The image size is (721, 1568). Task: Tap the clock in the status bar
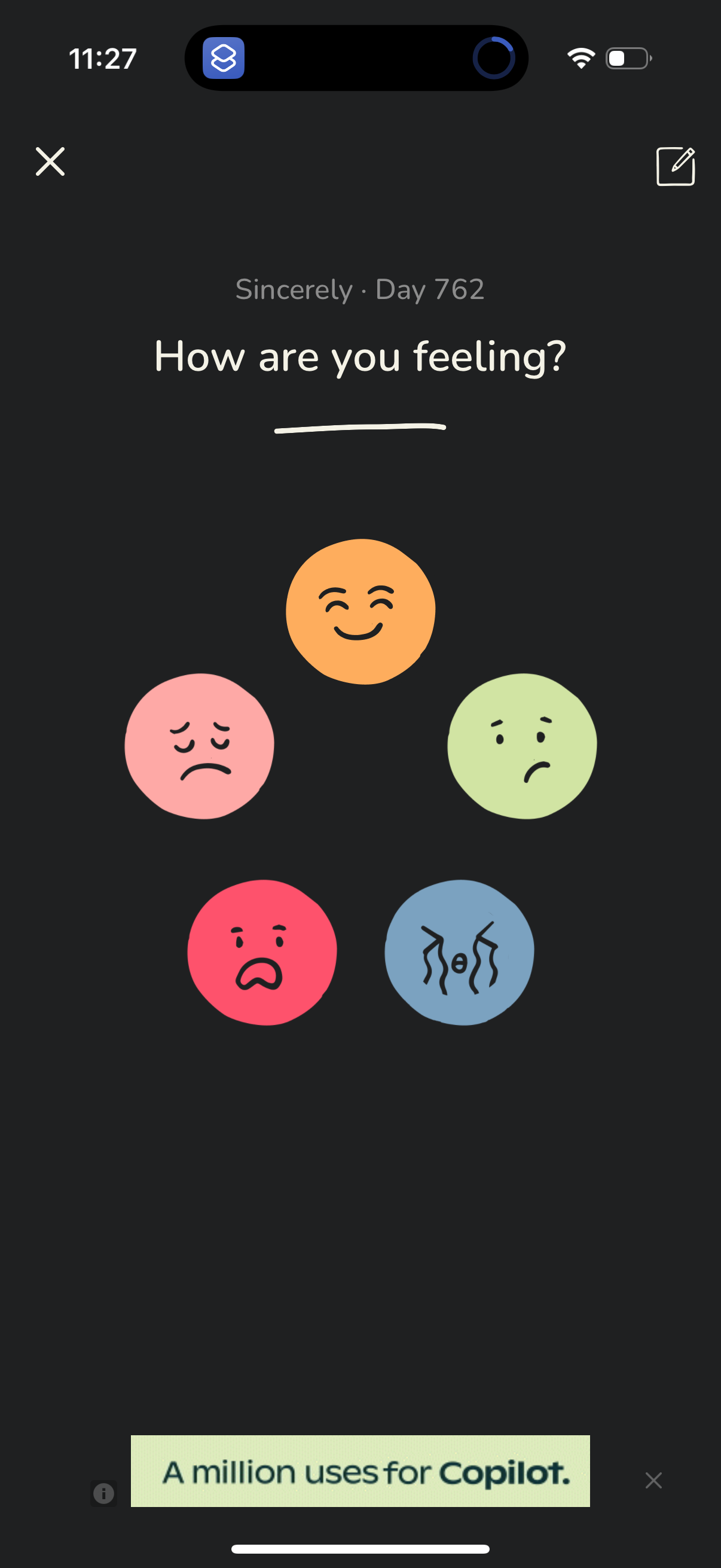pyautogui.click(x=102, y=58)
